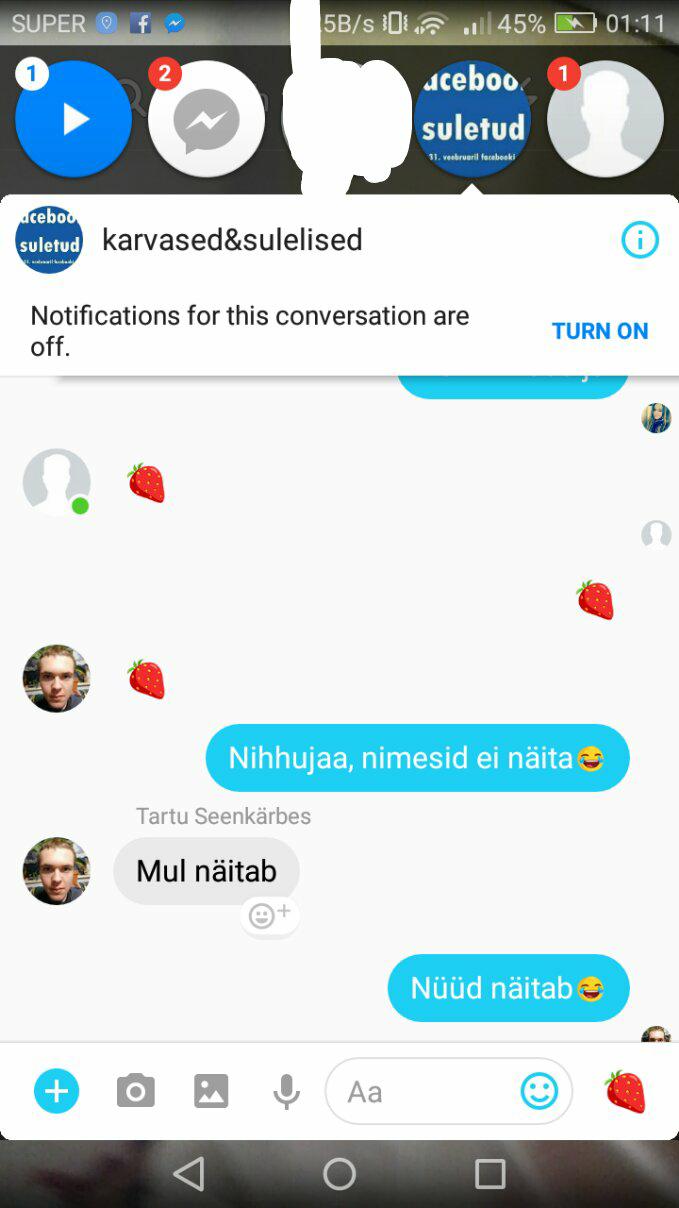Screen dimensions: 679x1208
Task: Turn on notifications for this conversation
Action: 600,331
